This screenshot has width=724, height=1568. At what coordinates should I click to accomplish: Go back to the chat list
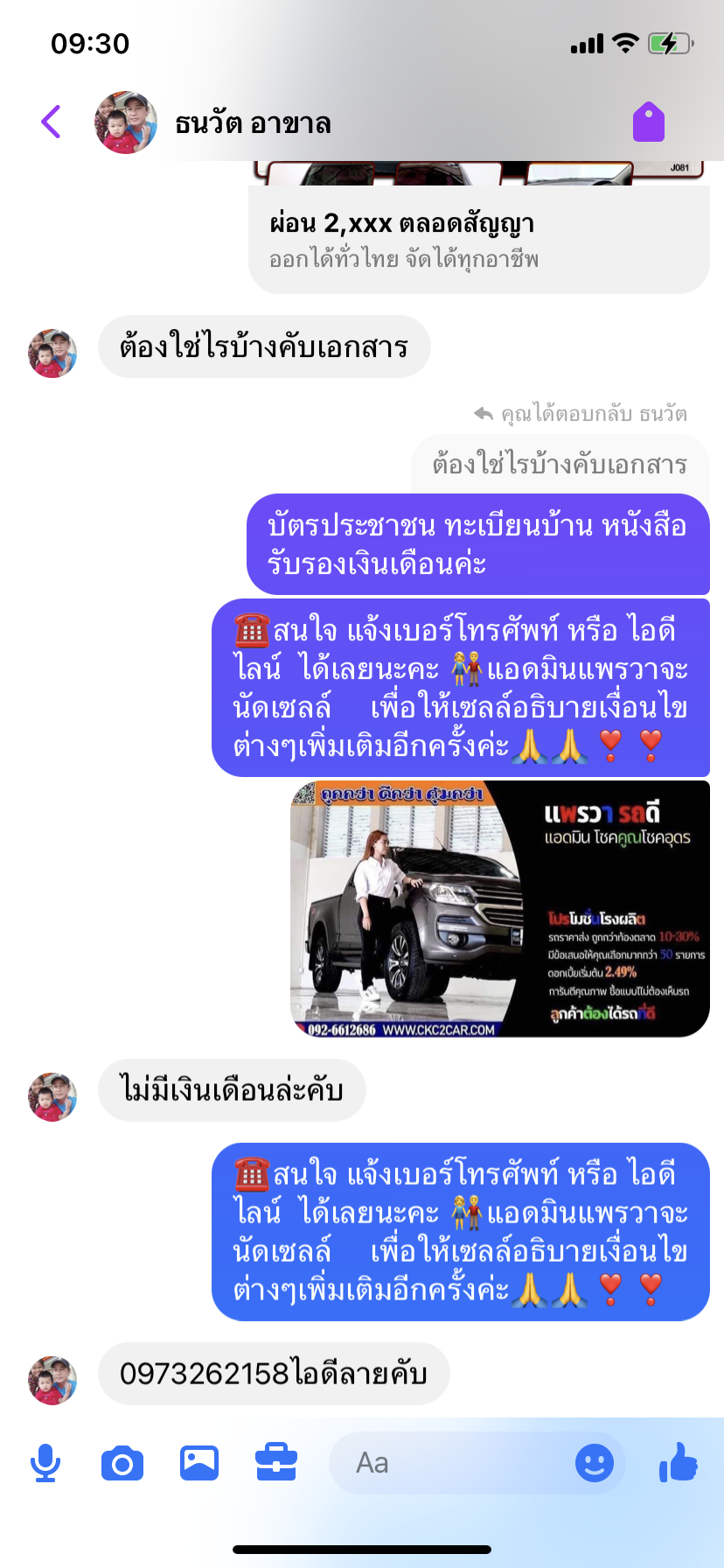coord(51,122)
